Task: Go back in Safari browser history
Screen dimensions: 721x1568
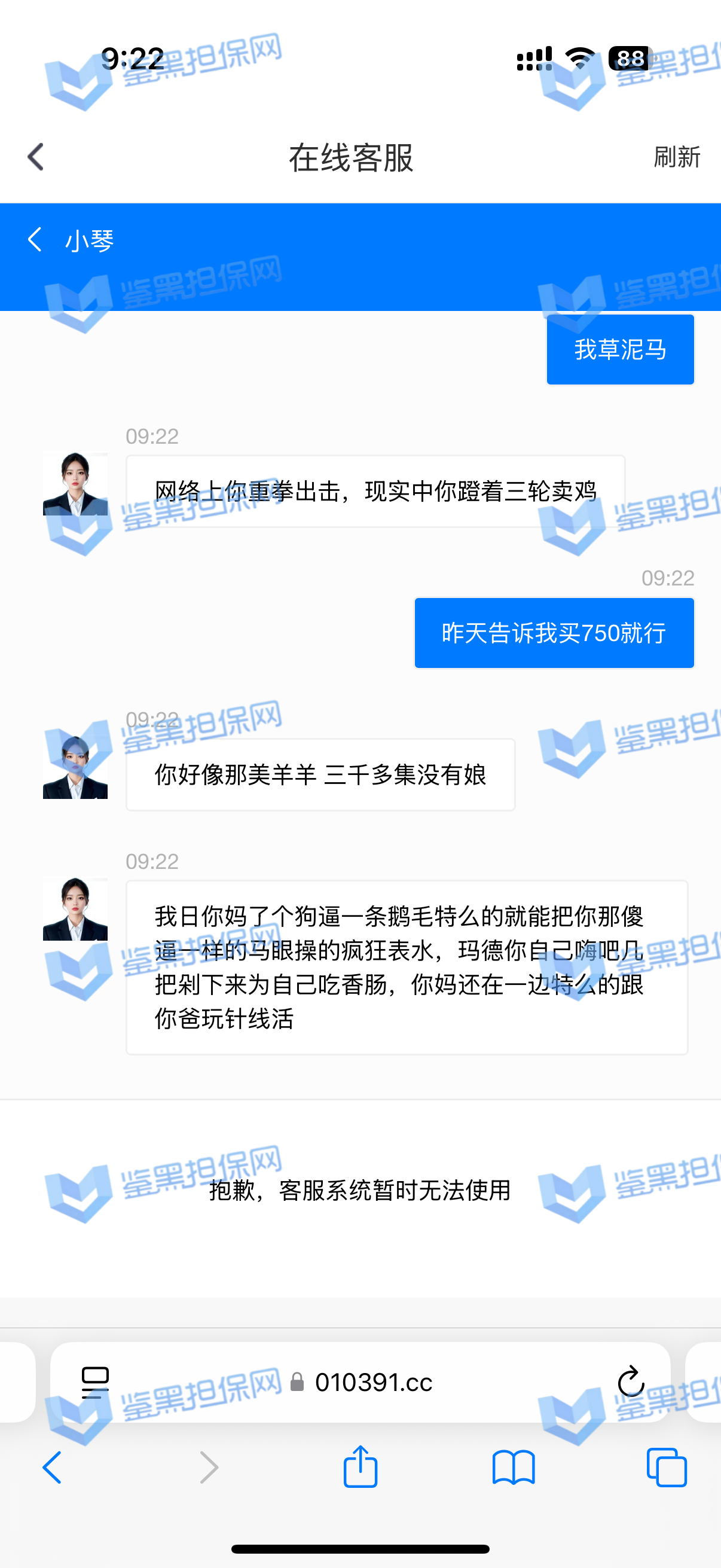Action: pyautogui.click(x=53, y=1468)
